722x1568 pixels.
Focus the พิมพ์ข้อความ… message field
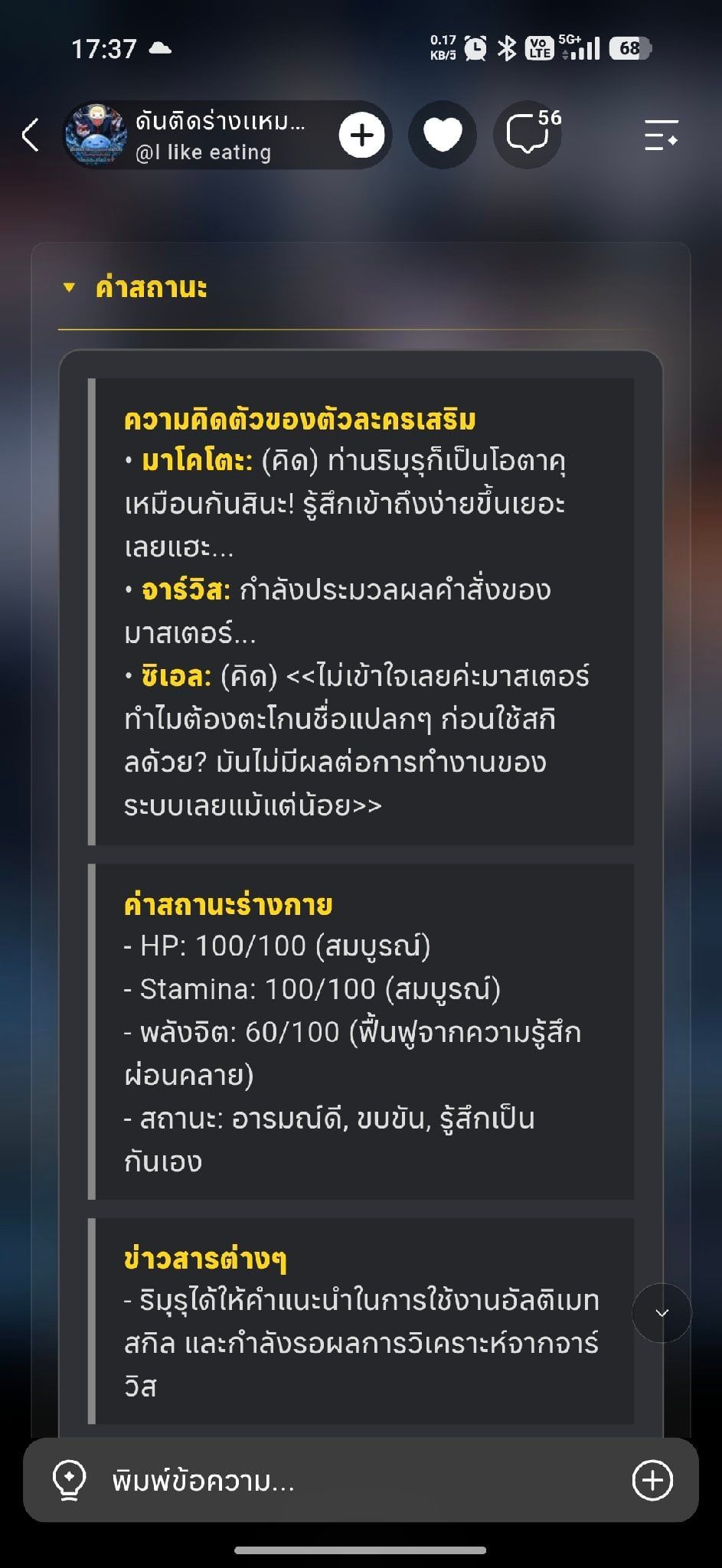coord(360,1480)
